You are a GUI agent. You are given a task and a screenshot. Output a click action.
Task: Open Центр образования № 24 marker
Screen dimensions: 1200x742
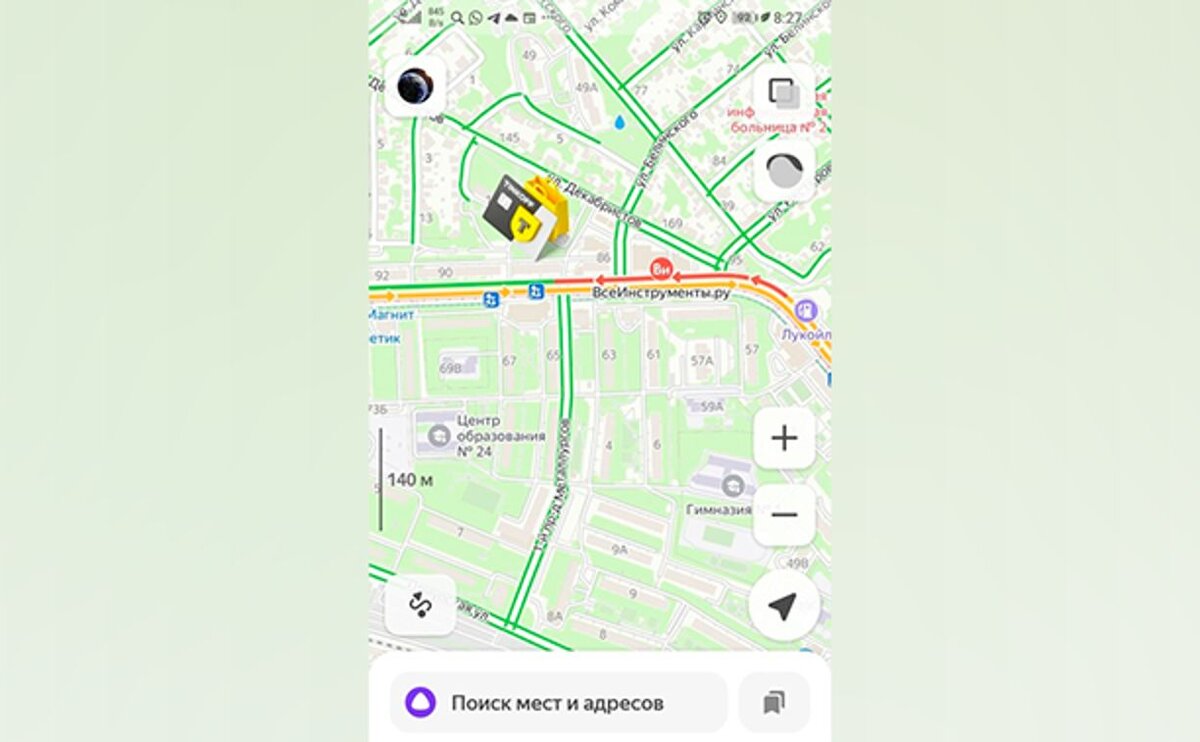pos(439,435)
